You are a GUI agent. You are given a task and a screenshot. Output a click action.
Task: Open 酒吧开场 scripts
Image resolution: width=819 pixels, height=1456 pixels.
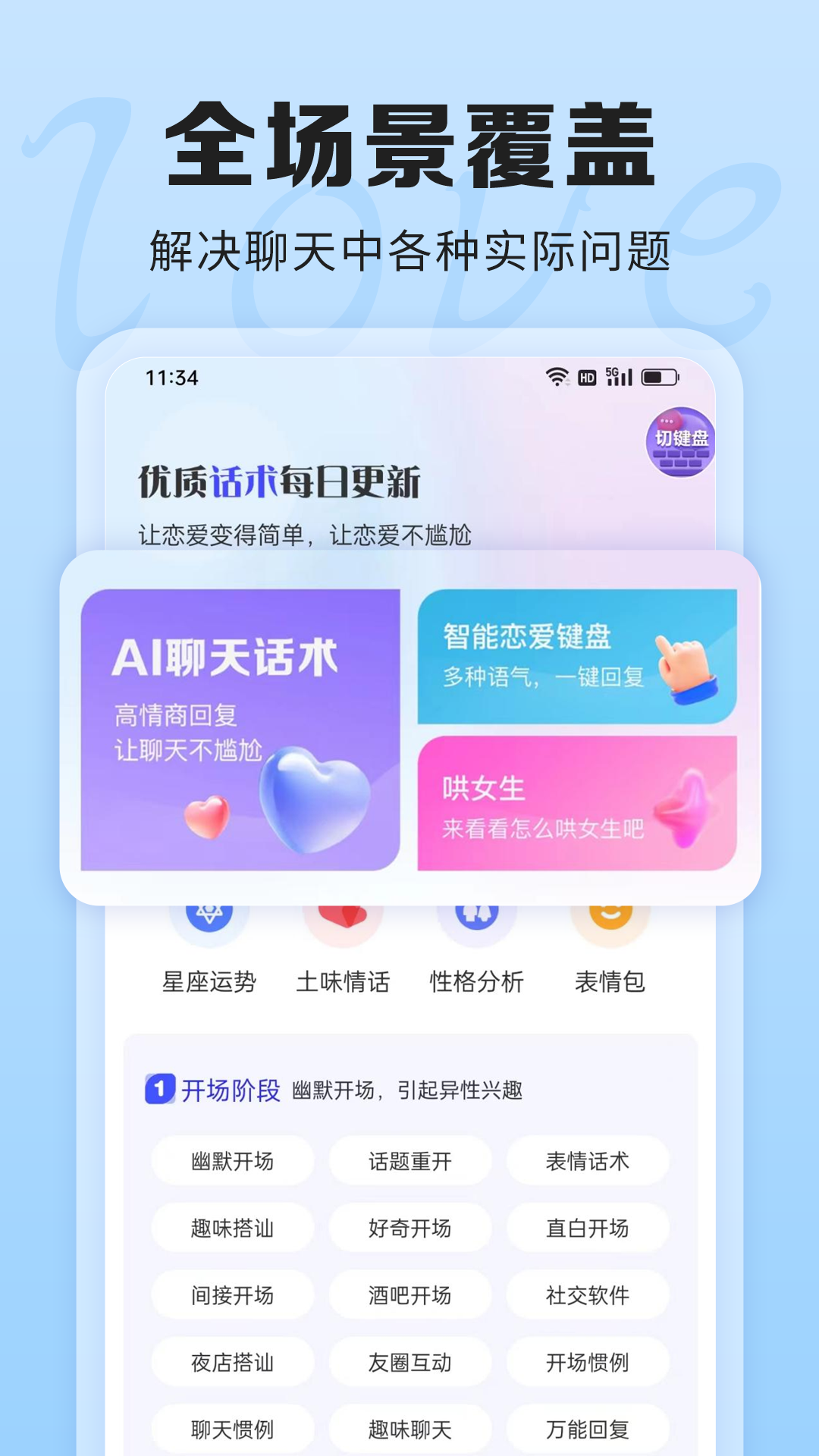(409, 1294)
